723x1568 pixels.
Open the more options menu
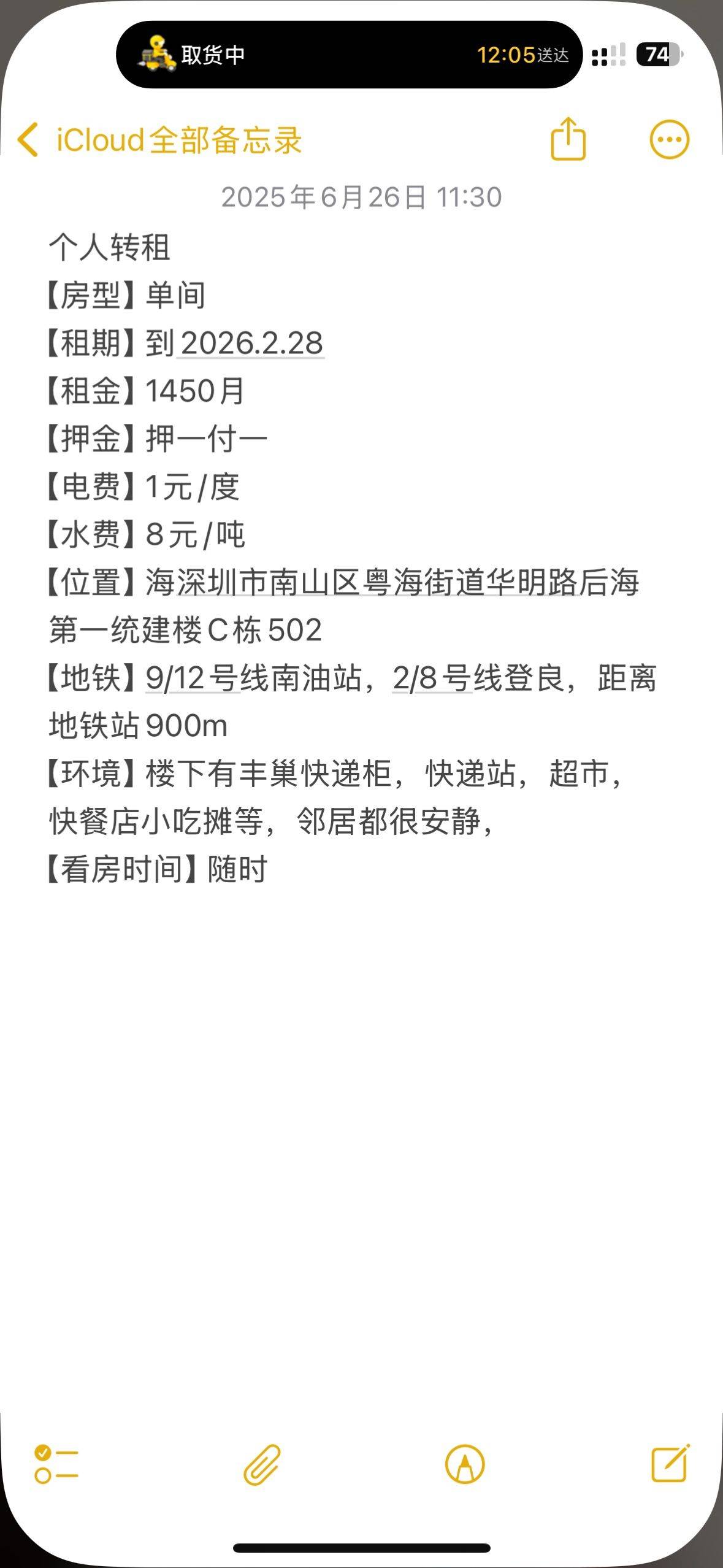[669, 140]
